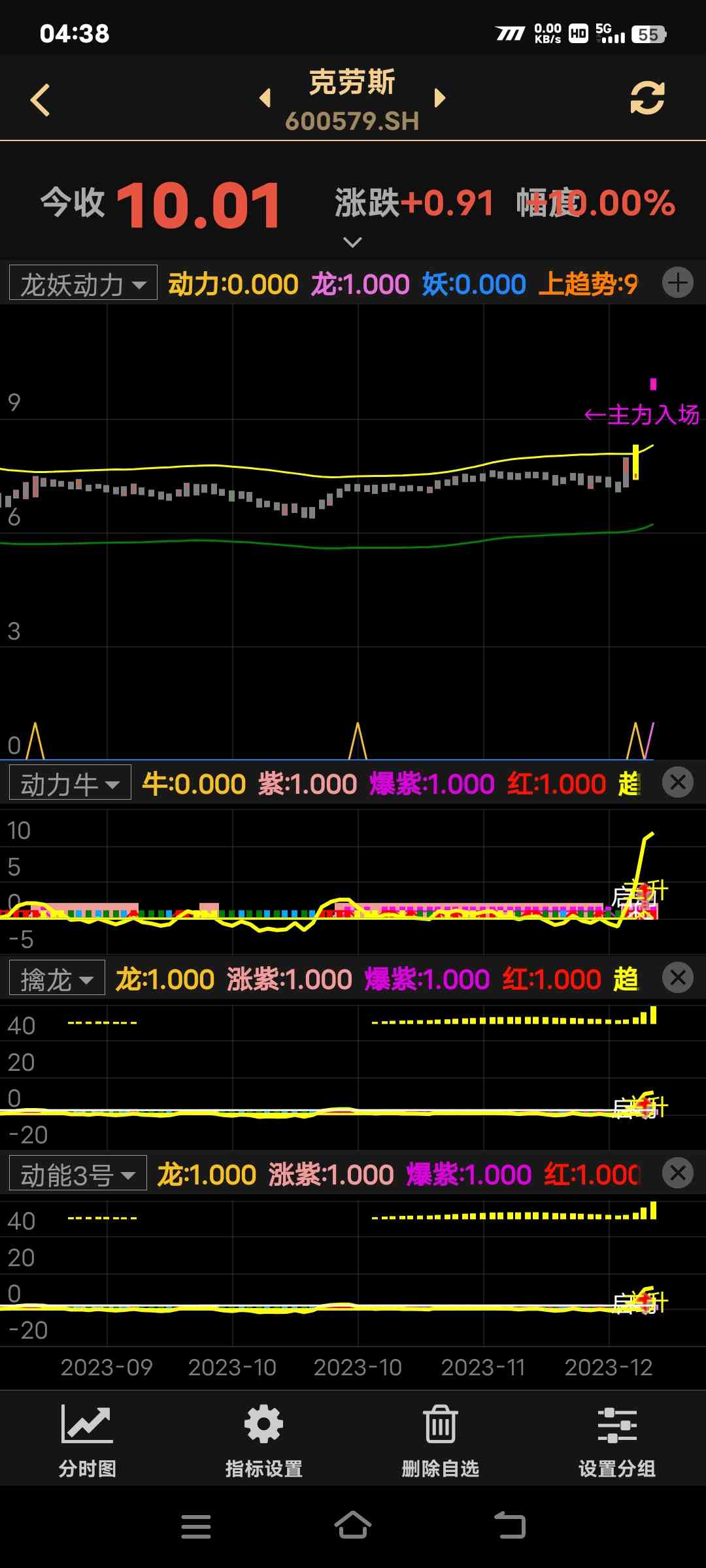Open the 龙妖动力 indicator dropdown
Screen dimensions: 706x1568
83,284
